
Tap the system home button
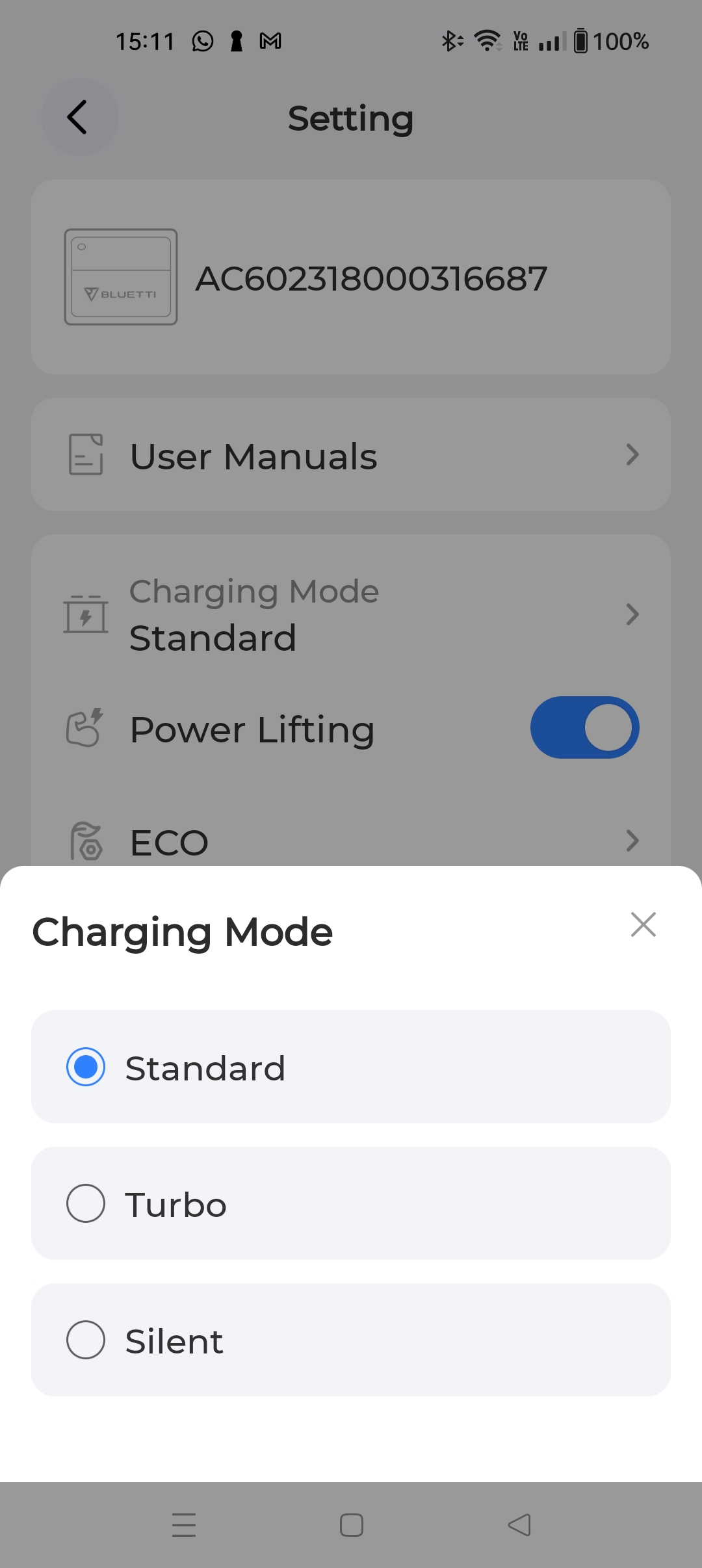[x=351, y=1525]
